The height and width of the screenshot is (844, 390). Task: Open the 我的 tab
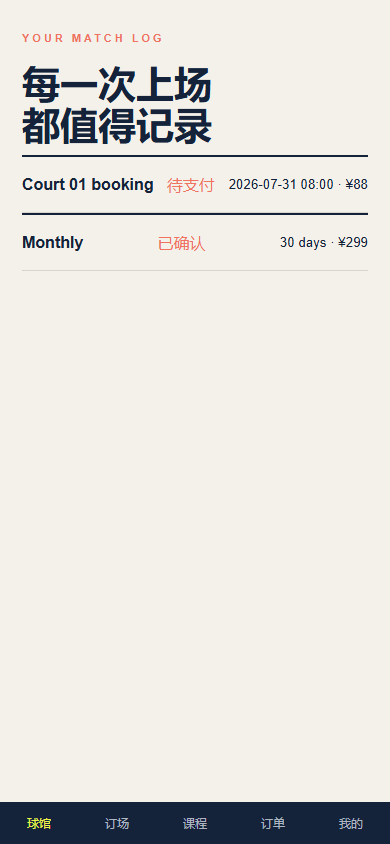point(351,823)
